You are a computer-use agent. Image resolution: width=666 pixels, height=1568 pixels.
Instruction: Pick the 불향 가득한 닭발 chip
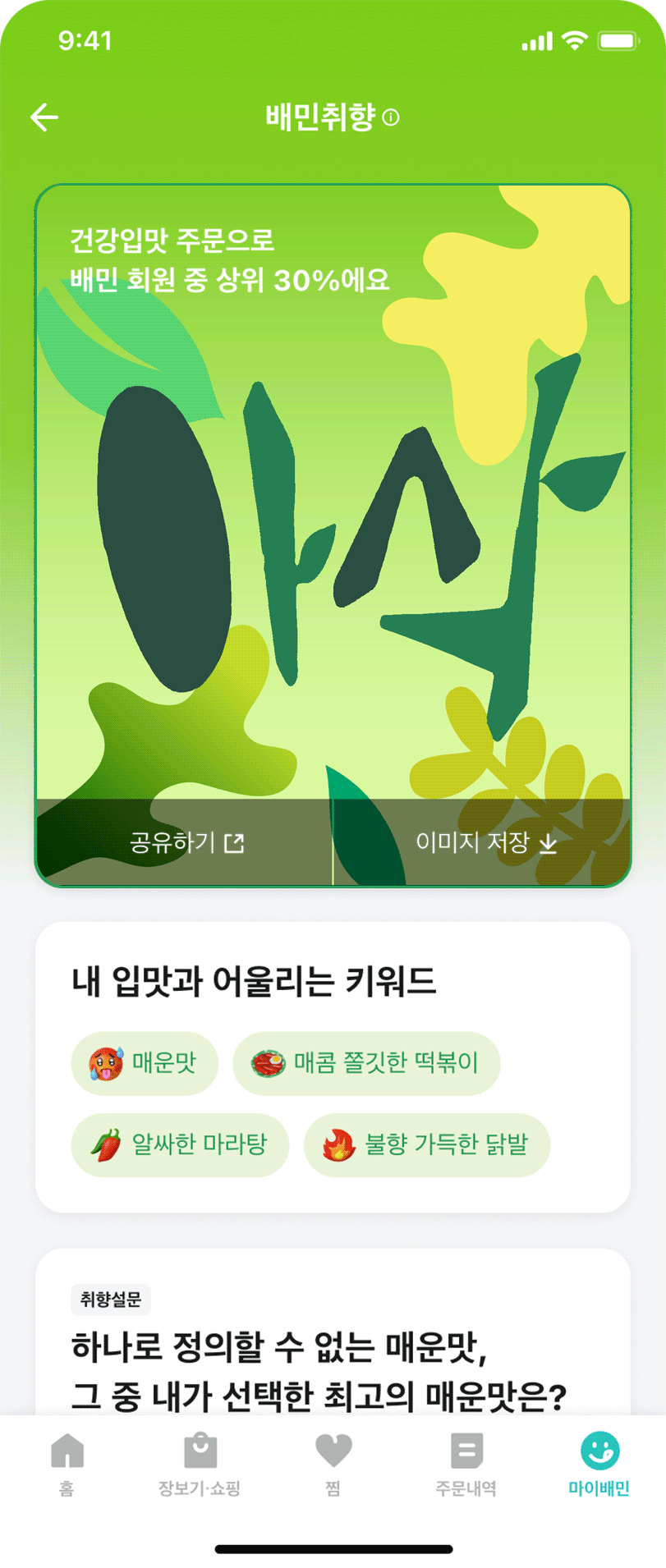(426, 1144)
